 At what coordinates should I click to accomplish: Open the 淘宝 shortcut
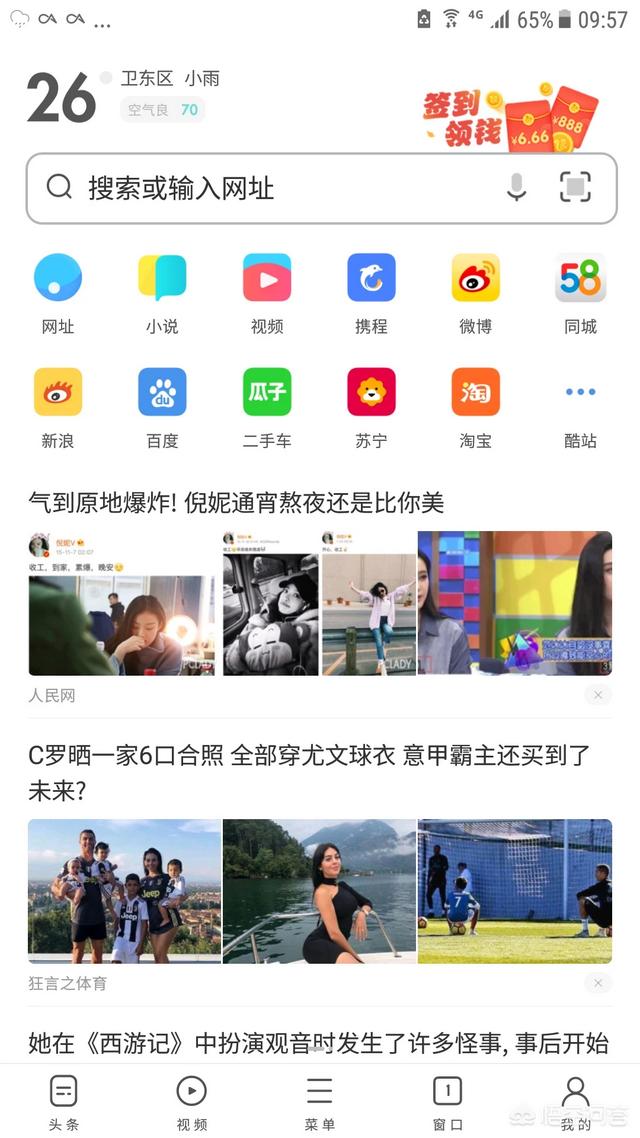475,408
